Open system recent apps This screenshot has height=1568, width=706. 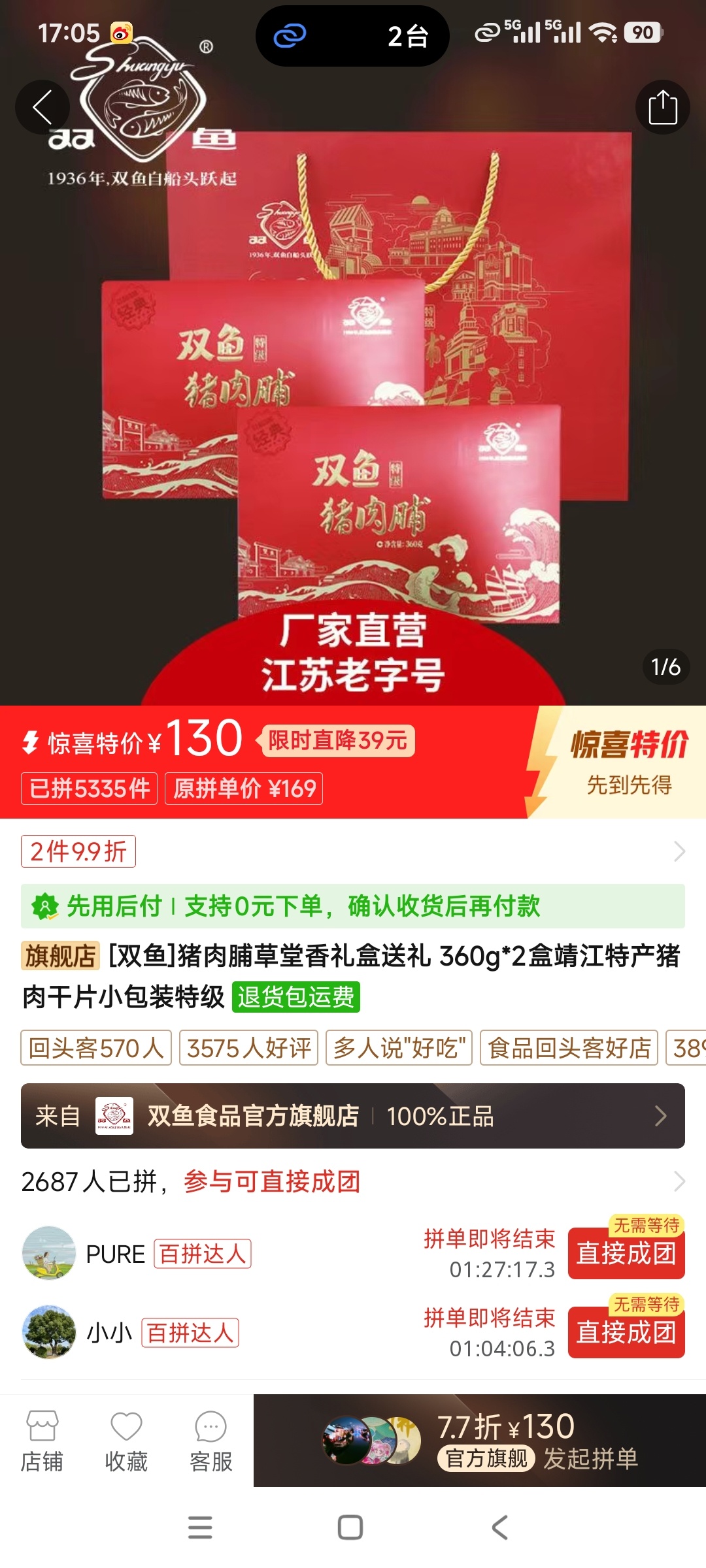pyautogui.click(x=200, y=1527)
